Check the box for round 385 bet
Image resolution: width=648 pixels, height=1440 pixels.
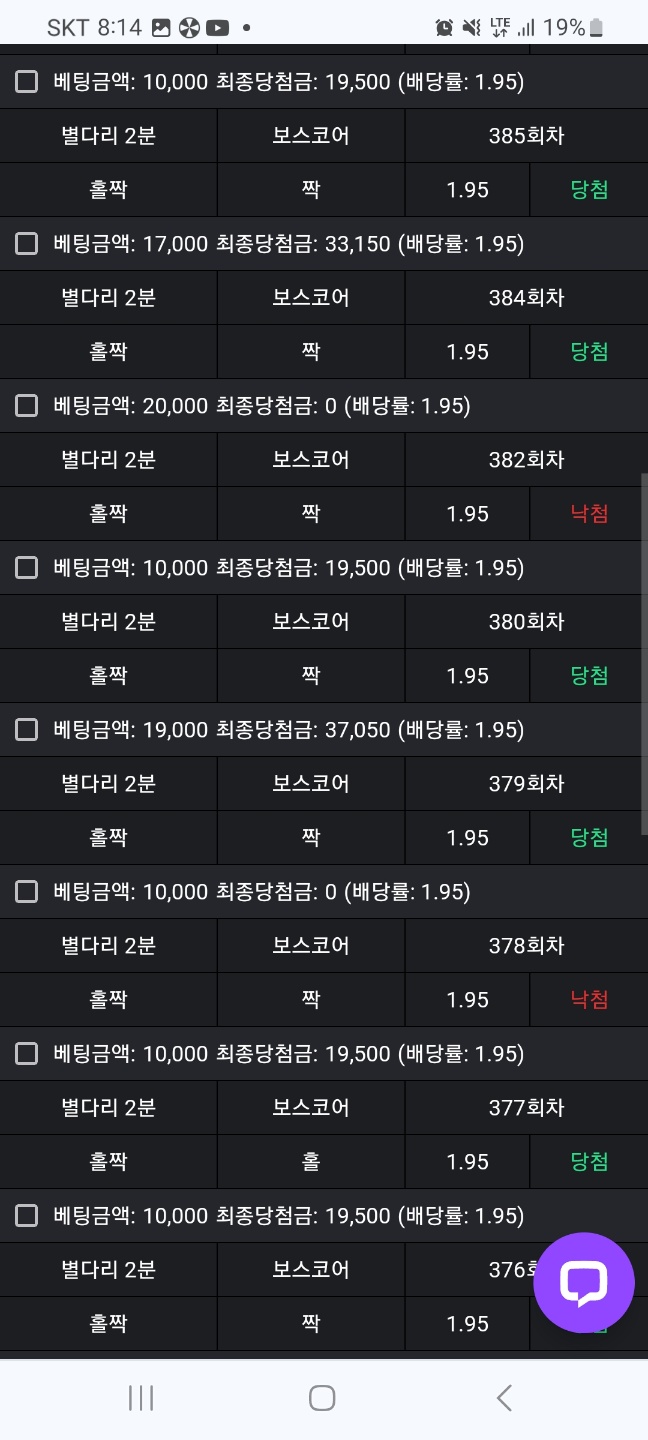click(27, 82)
